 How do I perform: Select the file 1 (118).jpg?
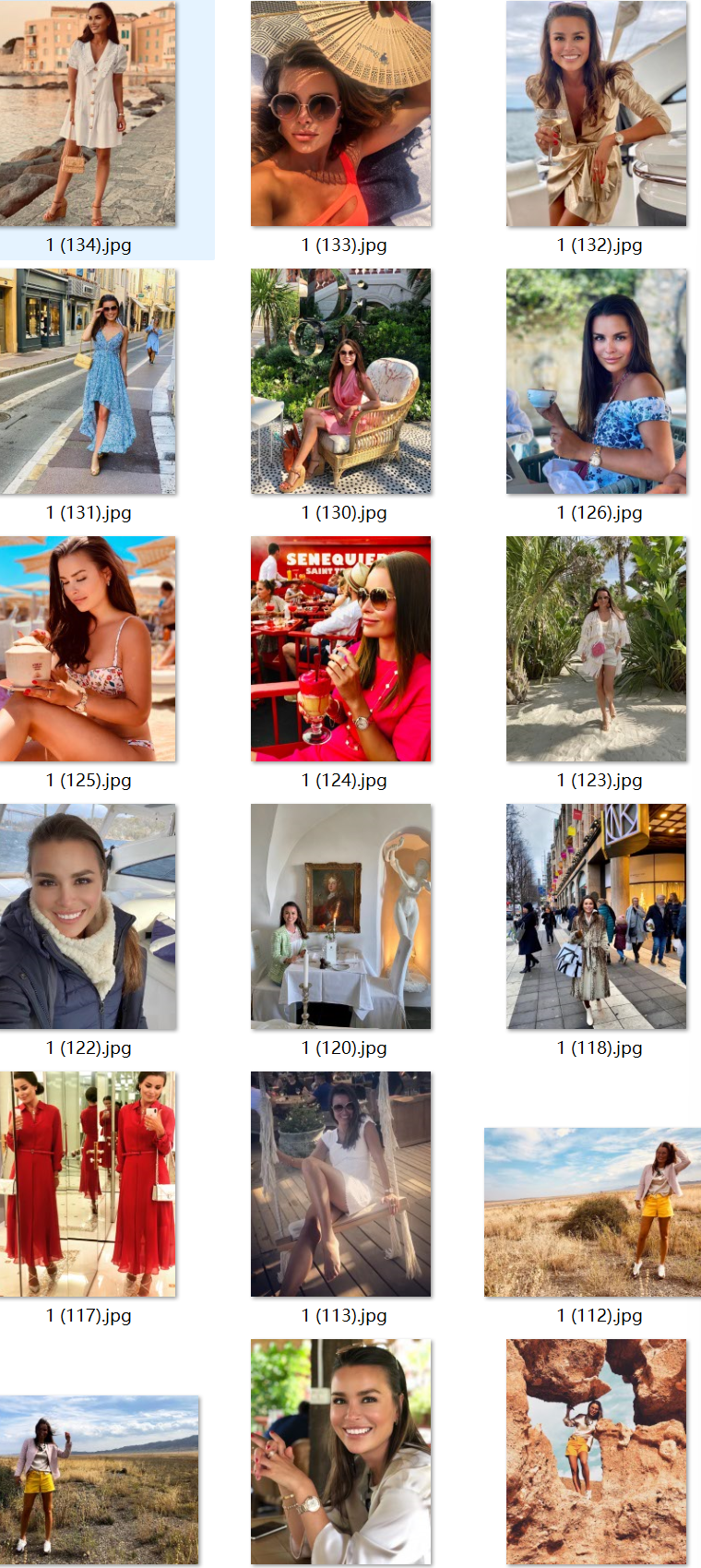pos(596,916)
